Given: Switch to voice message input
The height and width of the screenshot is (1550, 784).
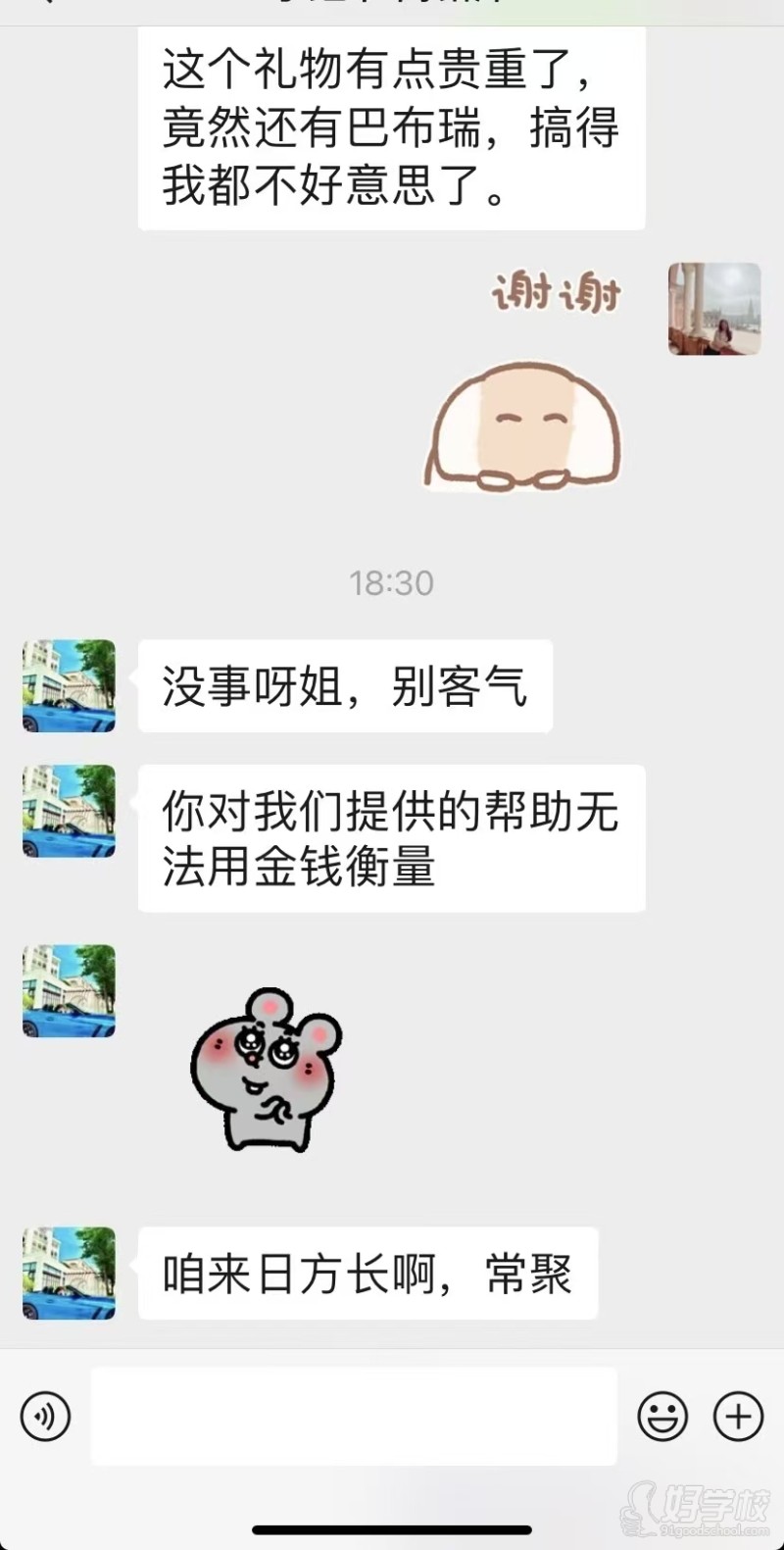Looking at the screenshot, I should (45, 1417).
